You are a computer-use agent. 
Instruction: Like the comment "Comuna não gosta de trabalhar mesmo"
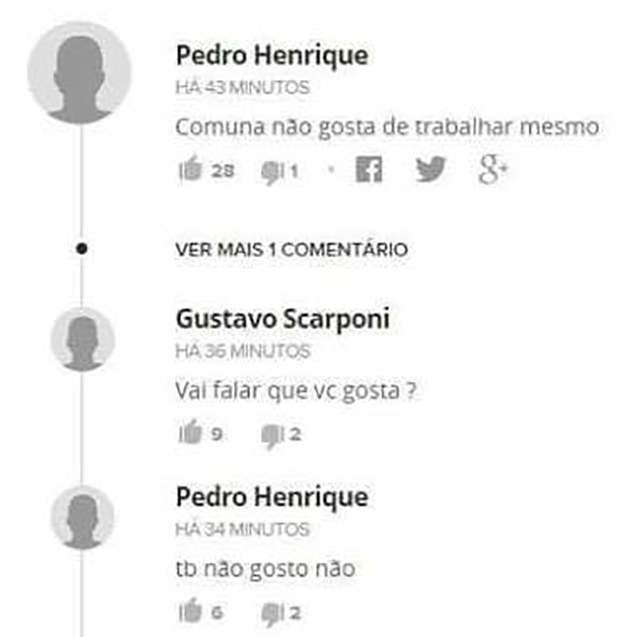tap(190, 170)
